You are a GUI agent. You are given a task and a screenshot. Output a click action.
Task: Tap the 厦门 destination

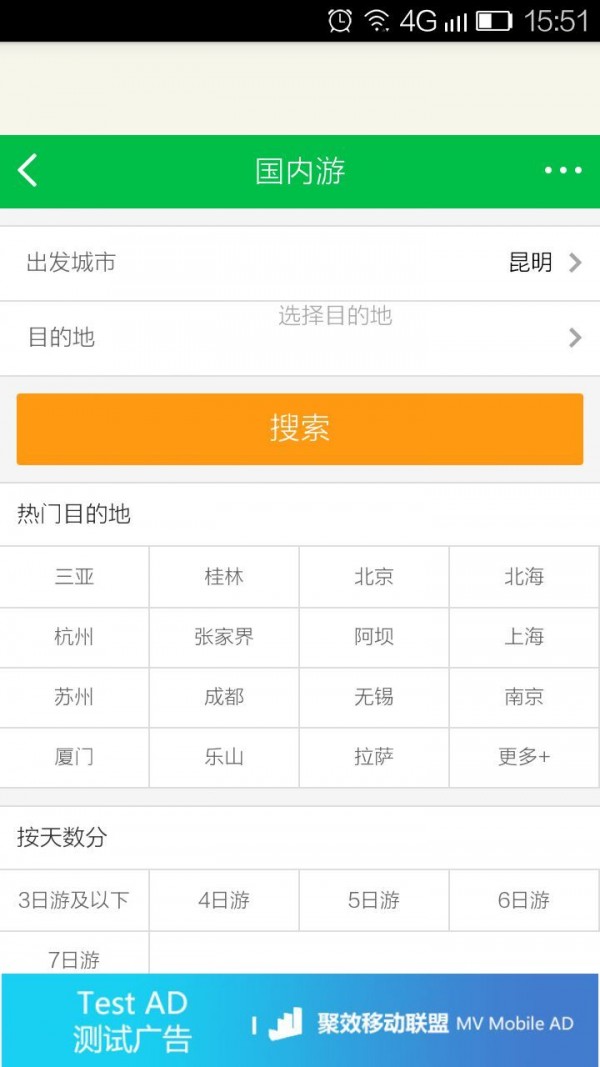click(x=74, y=757)
